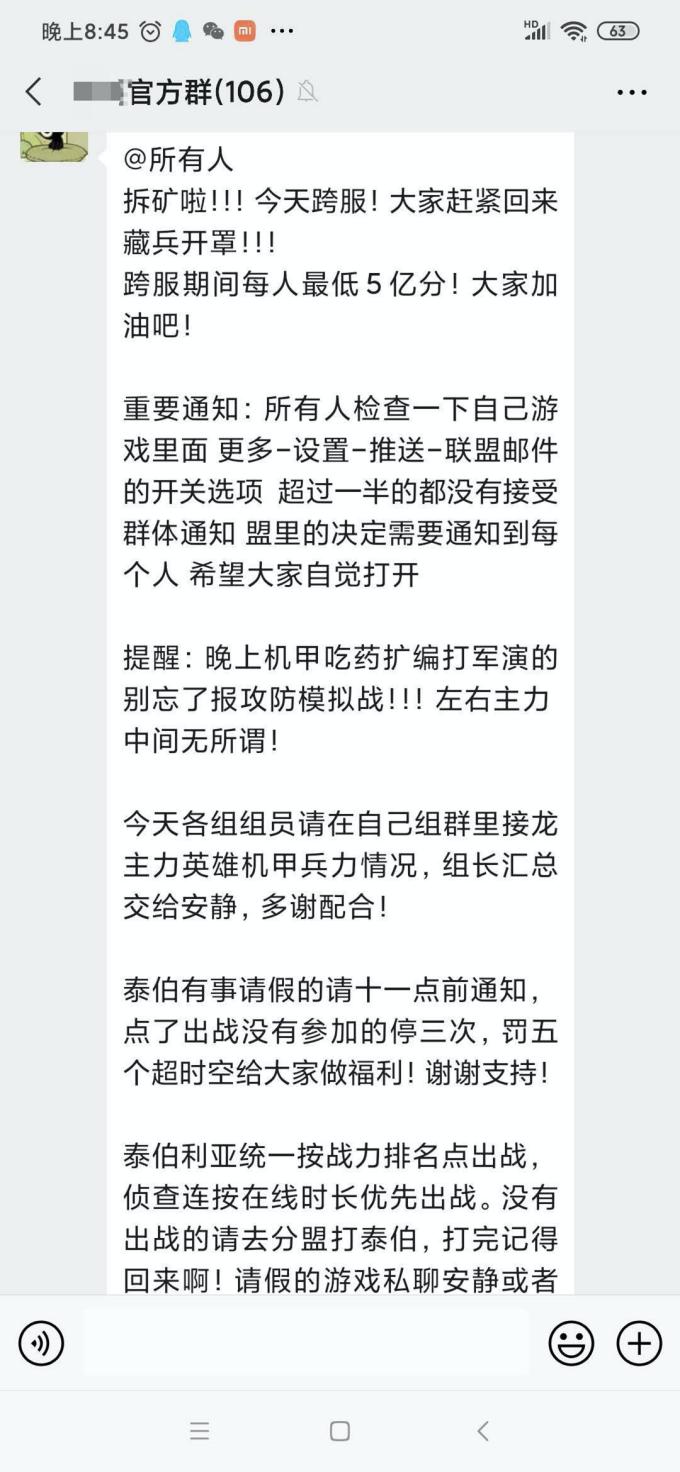
Task: Open the emoji picker
Action: point(571,1343)
